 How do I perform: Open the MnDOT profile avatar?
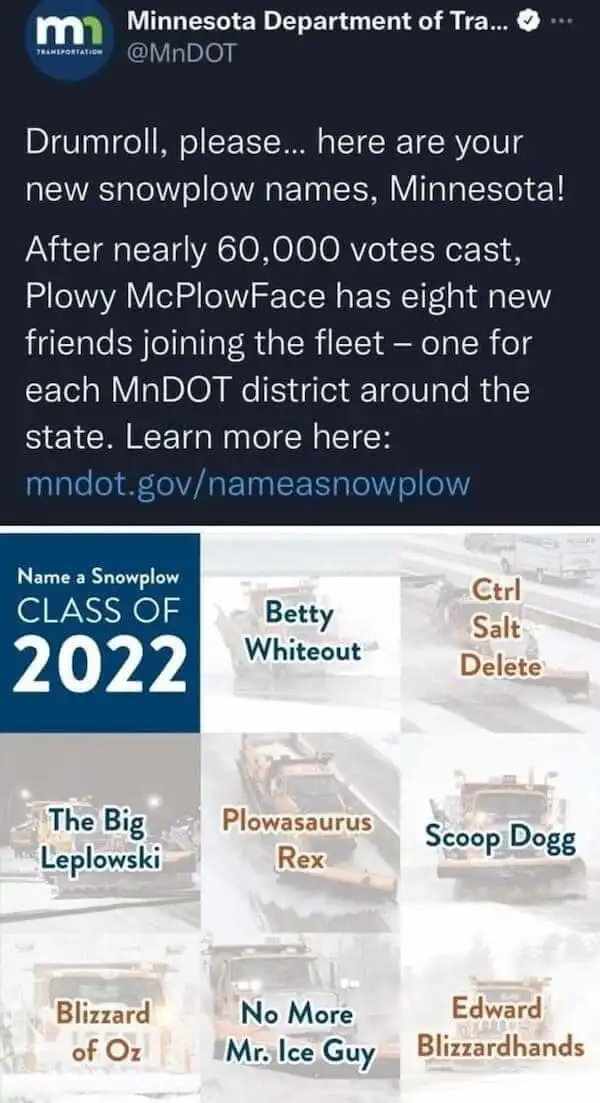68,39
